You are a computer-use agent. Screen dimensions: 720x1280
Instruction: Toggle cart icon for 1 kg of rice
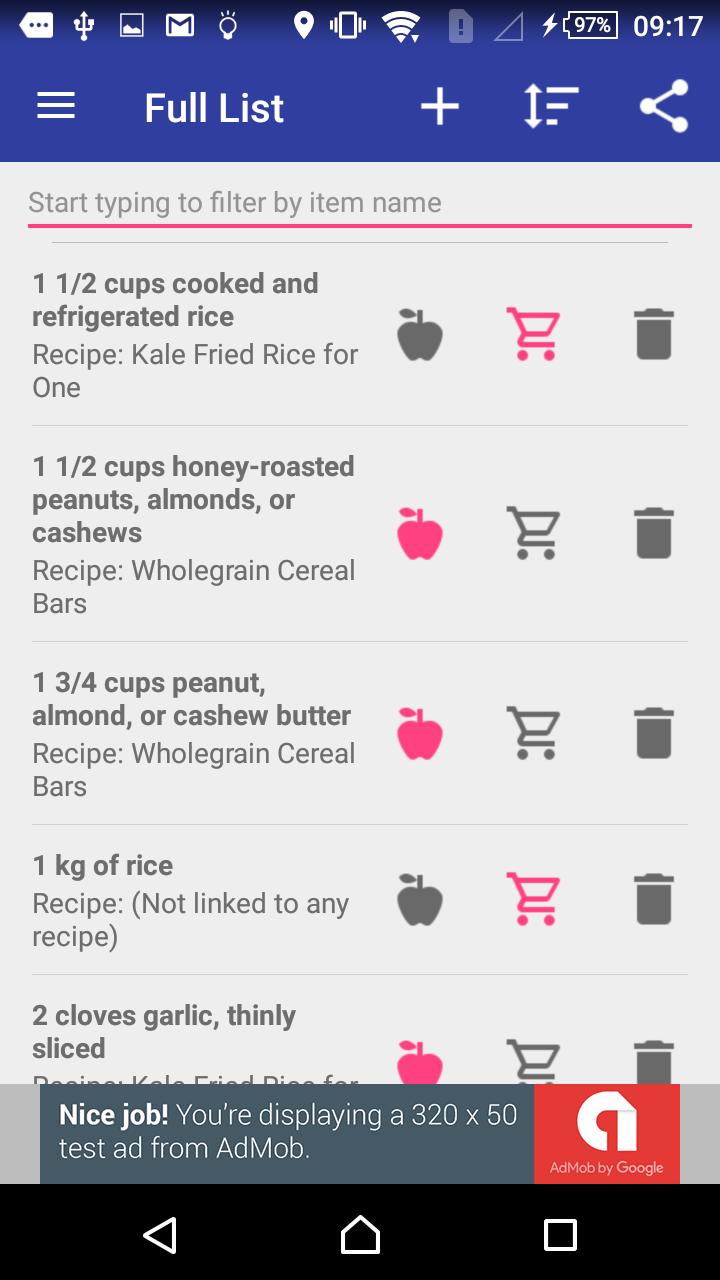(533, 899)
